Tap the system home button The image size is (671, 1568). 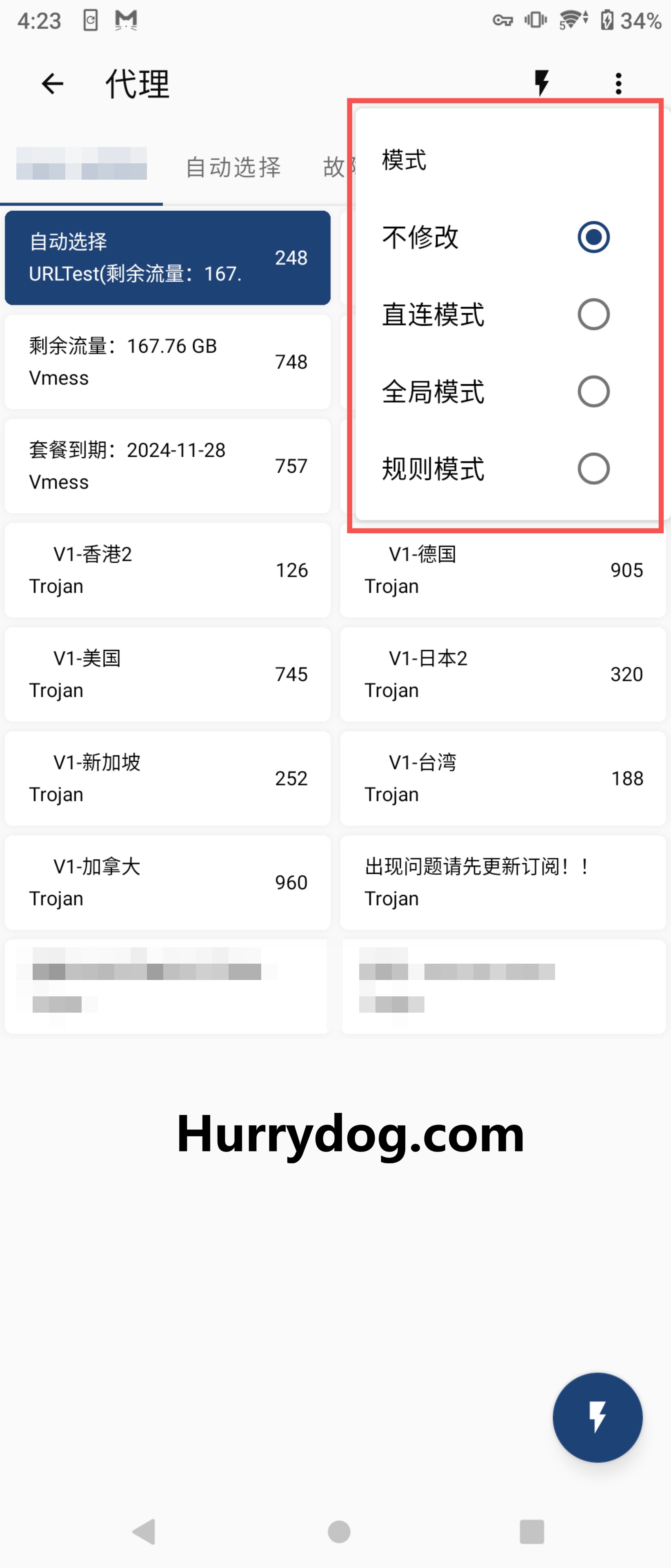339,1532
